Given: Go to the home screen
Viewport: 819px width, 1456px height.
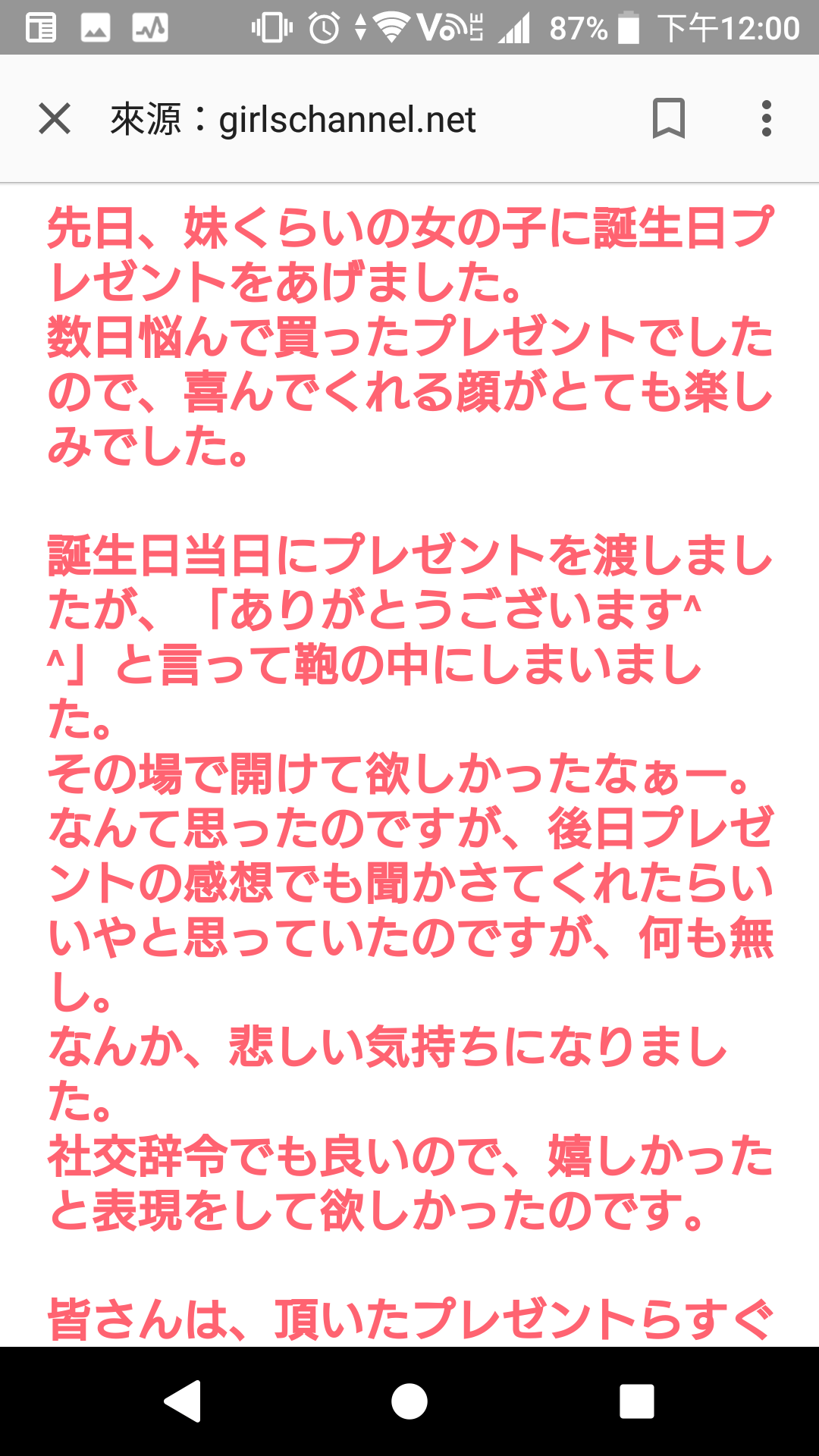Looking at the screenshot, I should (x=409, y=1401).
